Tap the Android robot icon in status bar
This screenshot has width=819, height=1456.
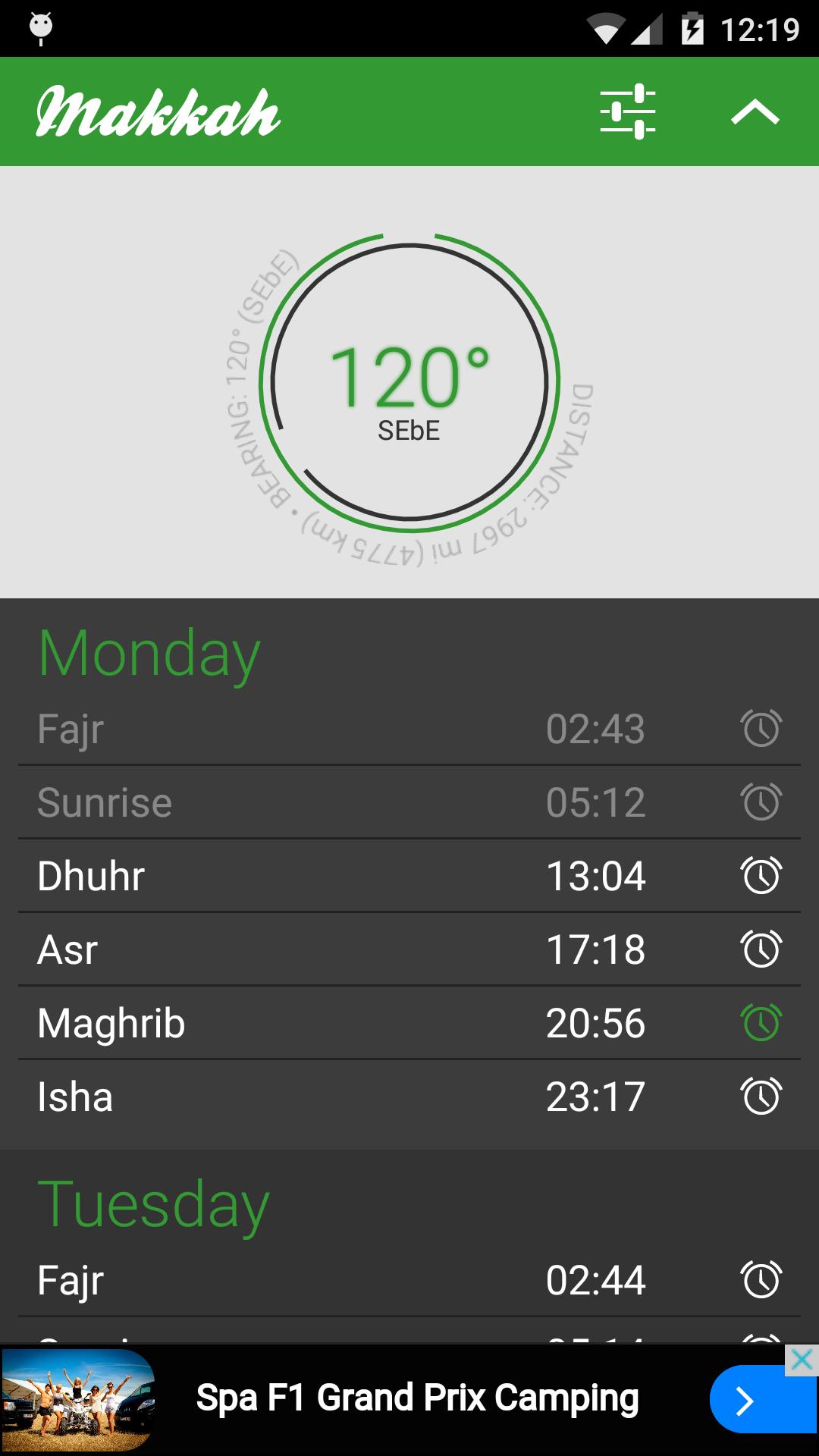(x=39, y=25)
